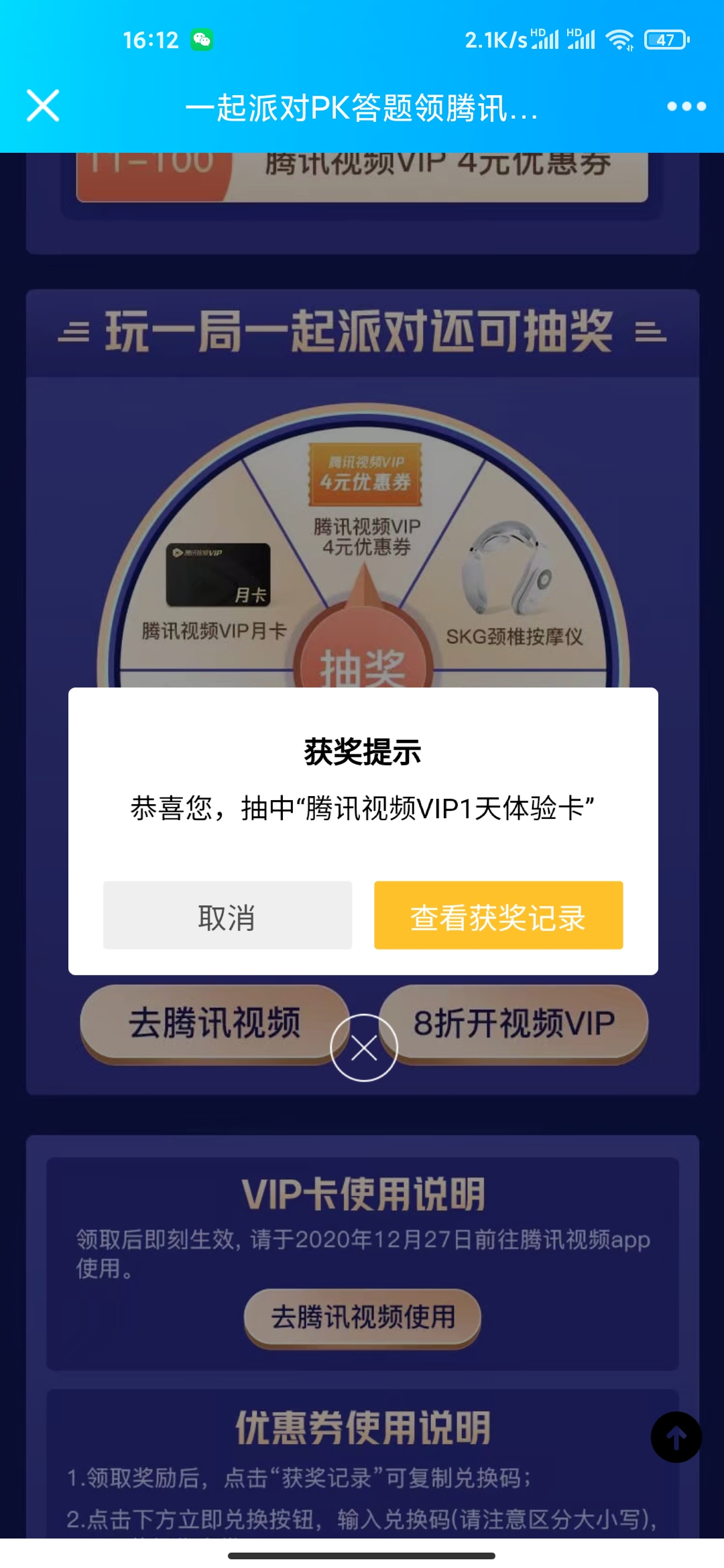
Task: Tap the 去腾讯视频使用 button
Action: tap(363, 1317)
